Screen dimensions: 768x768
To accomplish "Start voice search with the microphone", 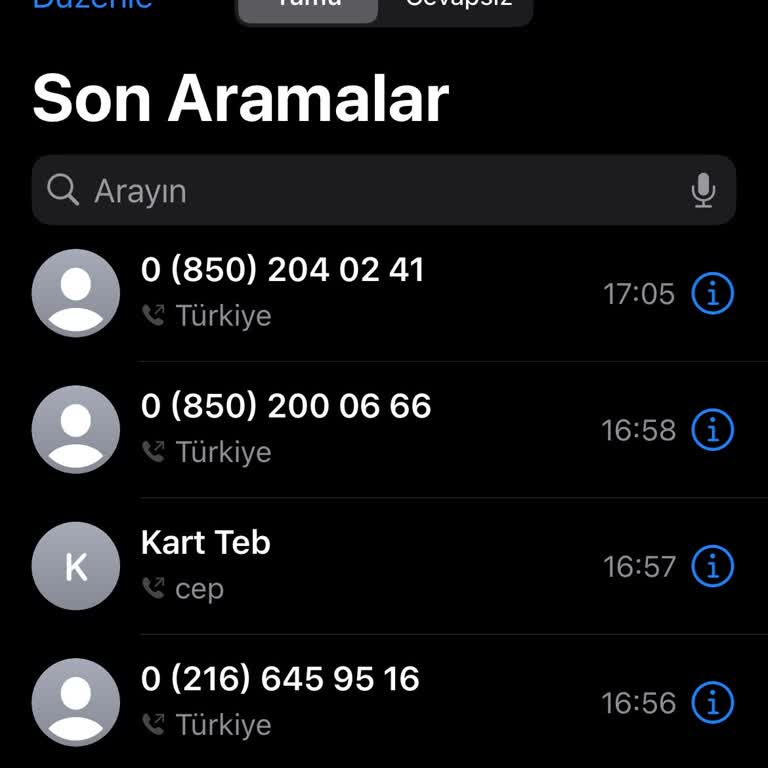I will pos(704,190).
